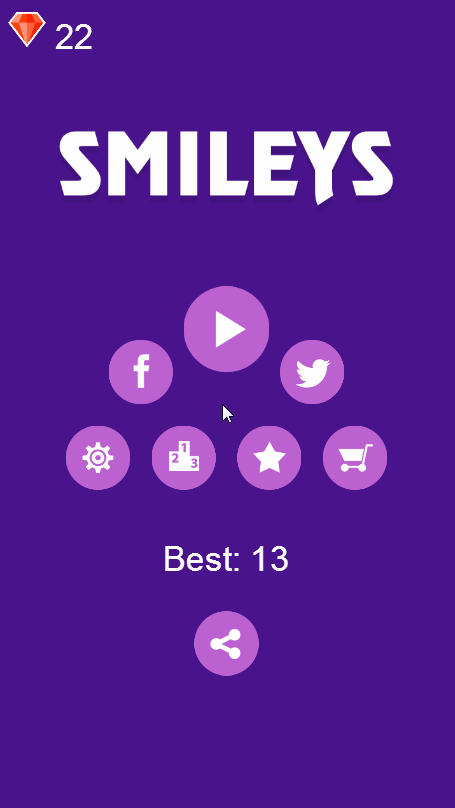This screenshot has width=455, height=808.
Task: View the leaderboard podium button
Action: (183, 458)
